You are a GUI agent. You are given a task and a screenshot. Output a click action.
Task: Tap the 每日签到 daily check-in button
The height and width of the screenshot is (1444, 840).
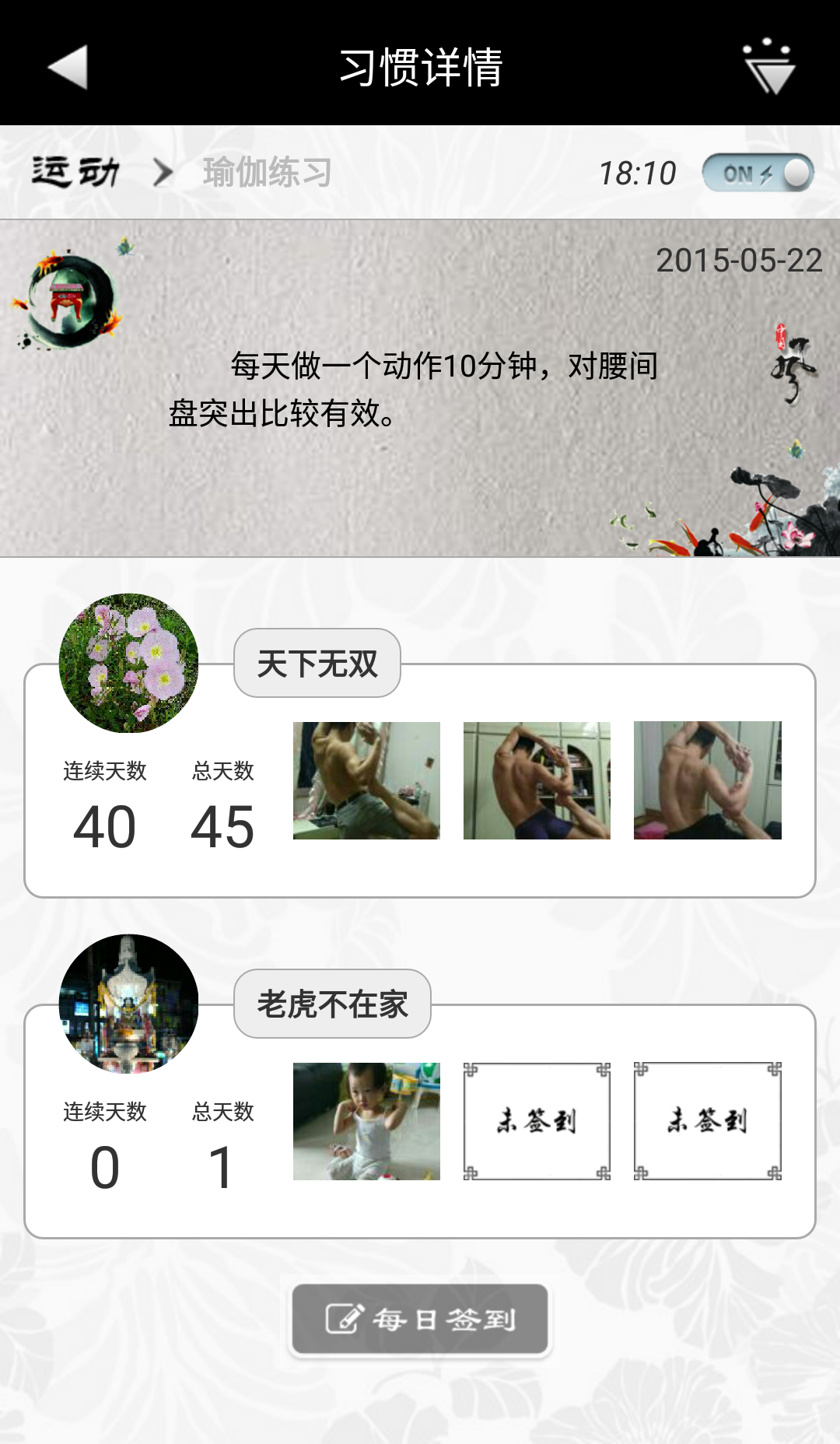click(420, 1319)
